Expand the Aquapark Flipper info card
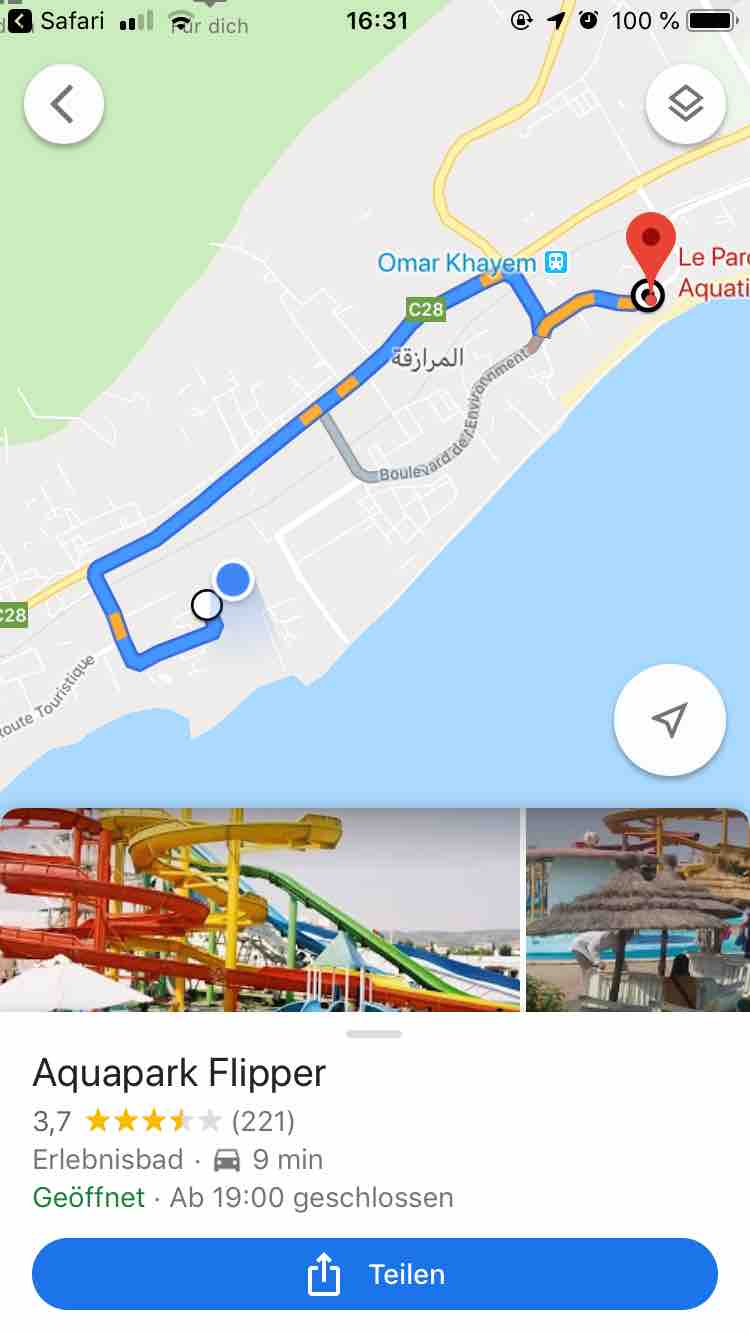Image resolution: width=750 pixels, height=1334 pixels. pos(374,1034)
